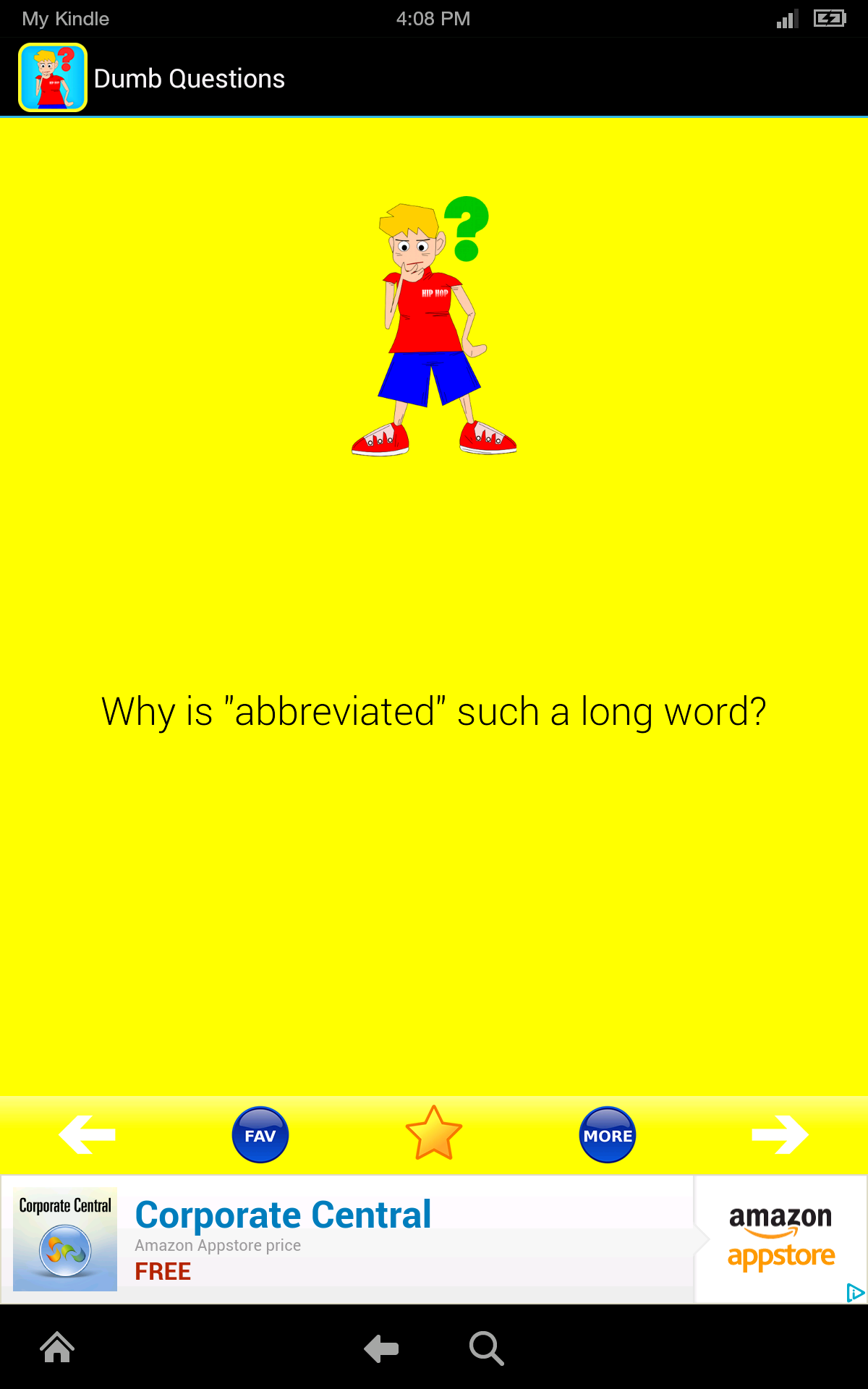
Task: Open the Corporate Central ad link
Action: [x=283, y=1215]
